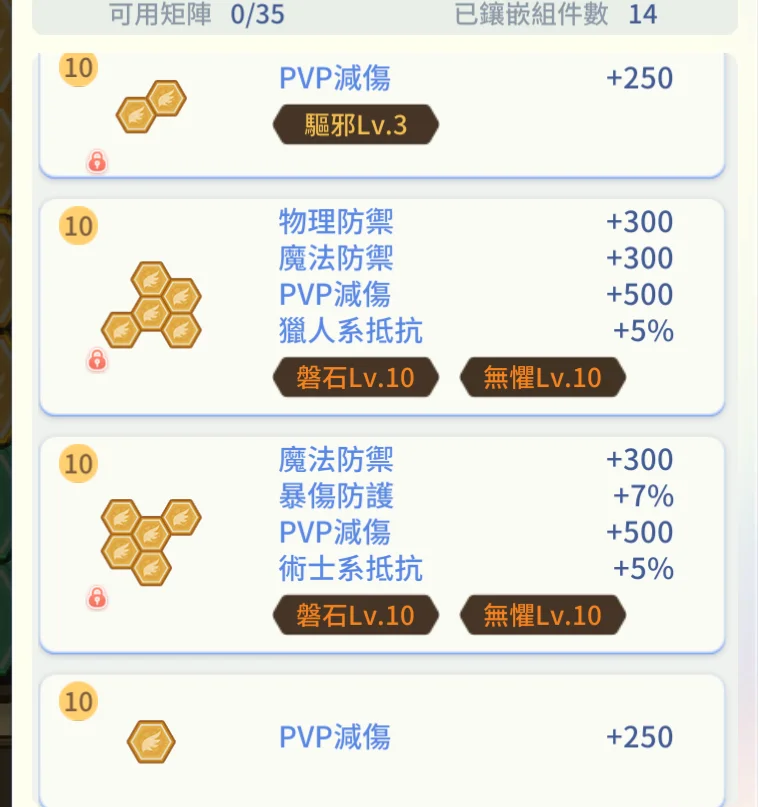Tap 無懼Lv.10 tag on 術士系抵抗 card
758x807 pixels.
[543, 615]
